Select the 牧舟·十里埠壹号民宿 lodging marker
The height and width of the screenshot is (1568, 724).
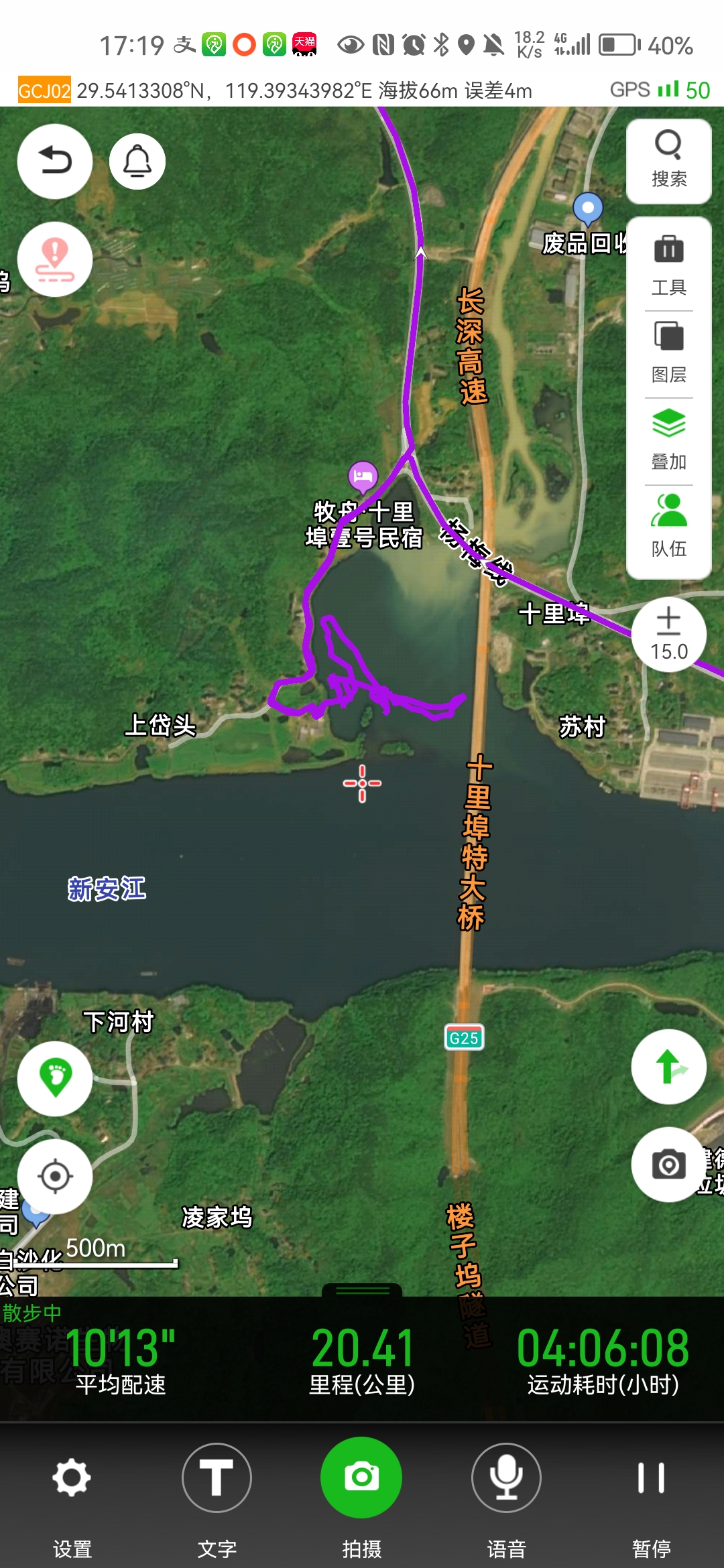[x=363, y=476]
